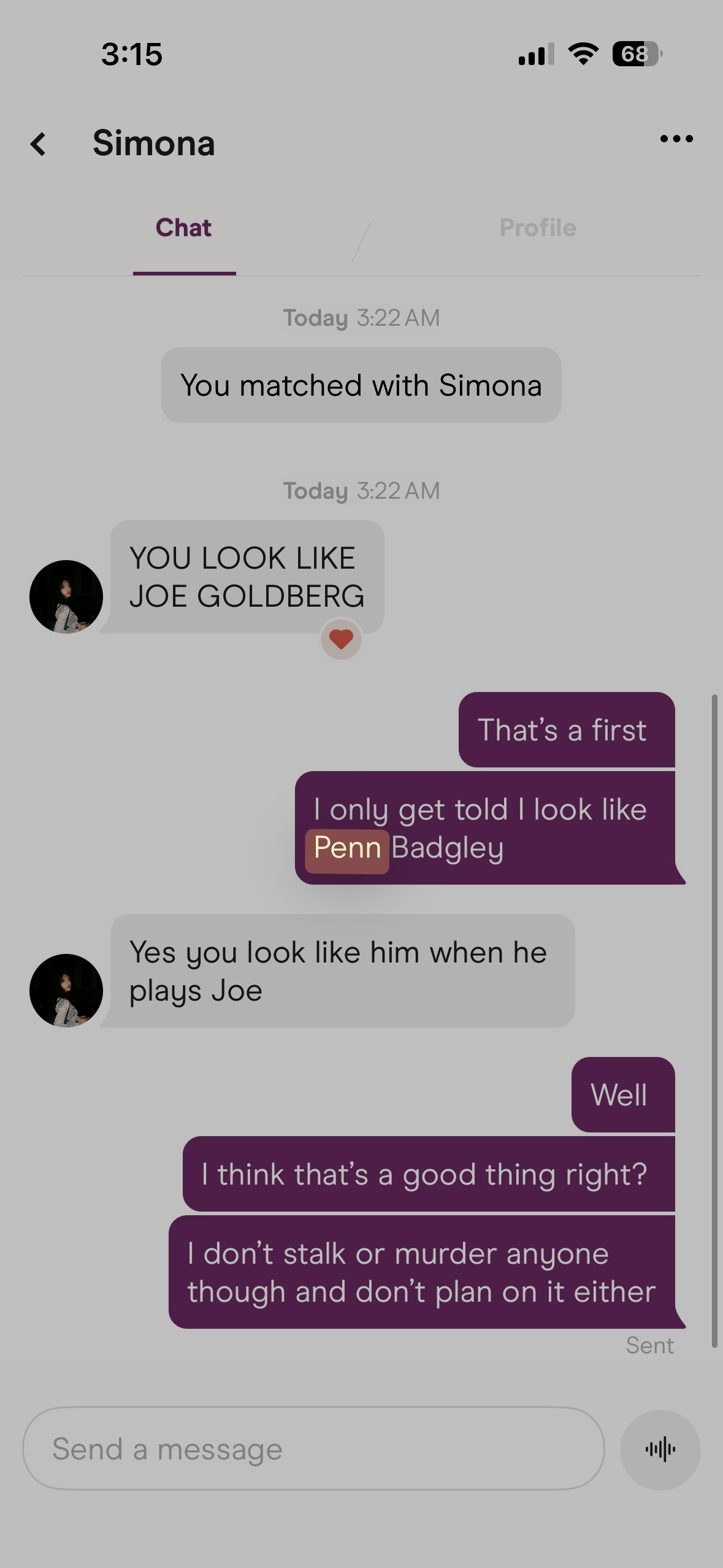Open the three-dot overflow menu

[676, 139]
